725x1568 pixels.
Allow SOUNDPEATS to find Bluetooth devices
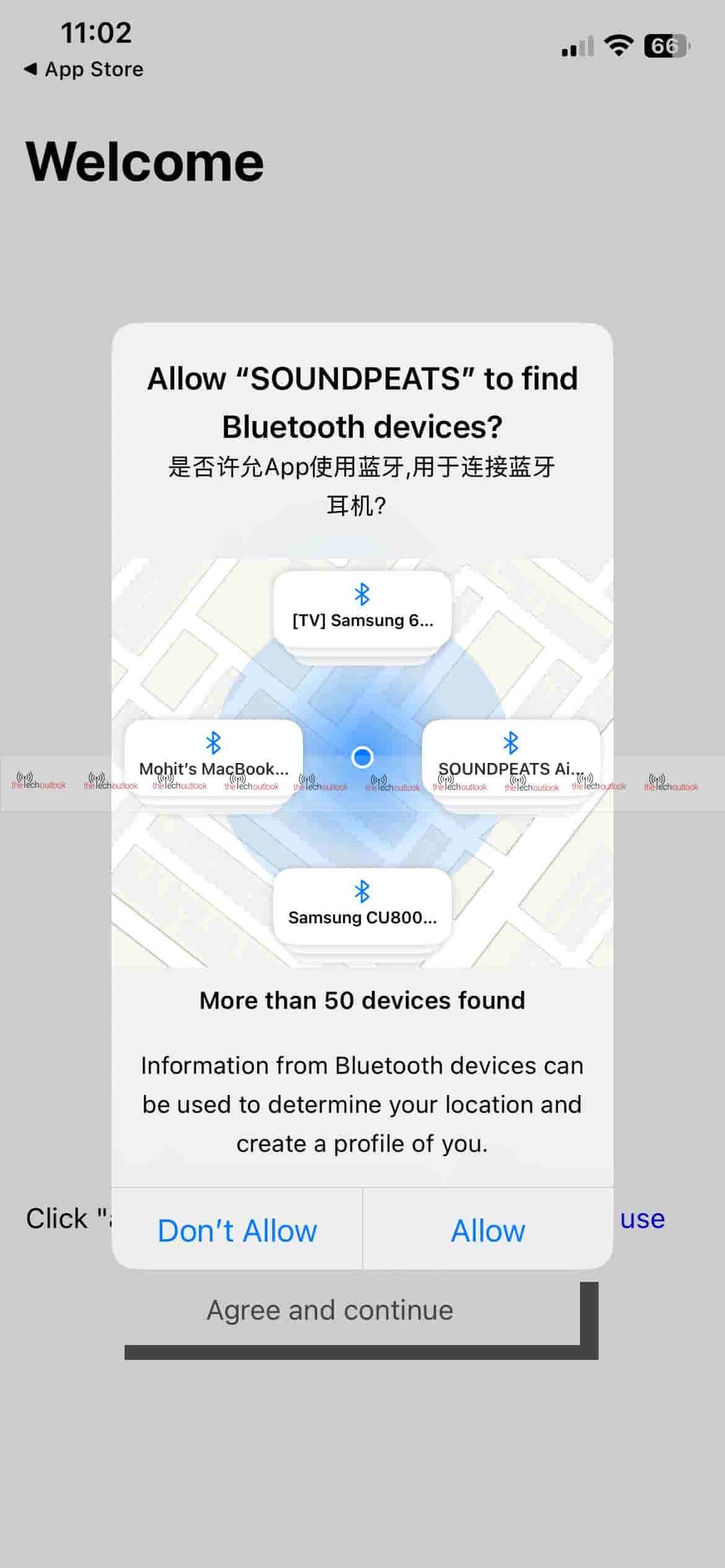coord(488,1230)
